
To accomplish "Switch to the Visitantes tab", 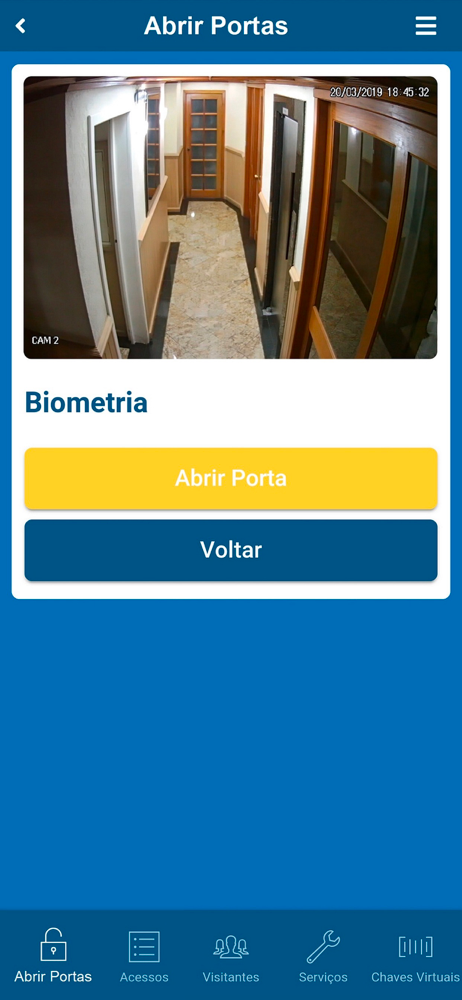I will [231, 955].
